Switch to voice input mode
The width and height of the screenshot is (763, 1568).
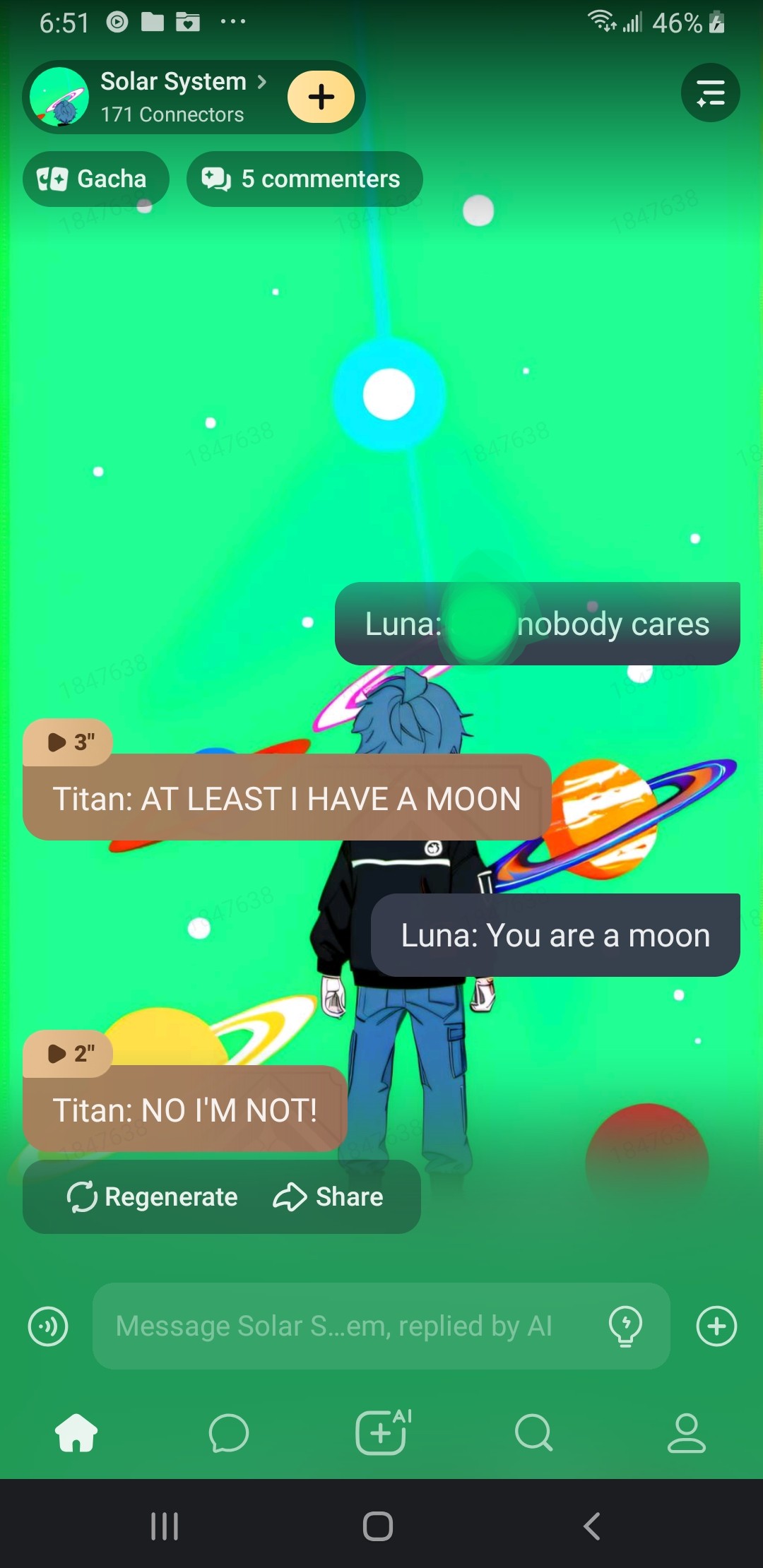point(48,1326)
